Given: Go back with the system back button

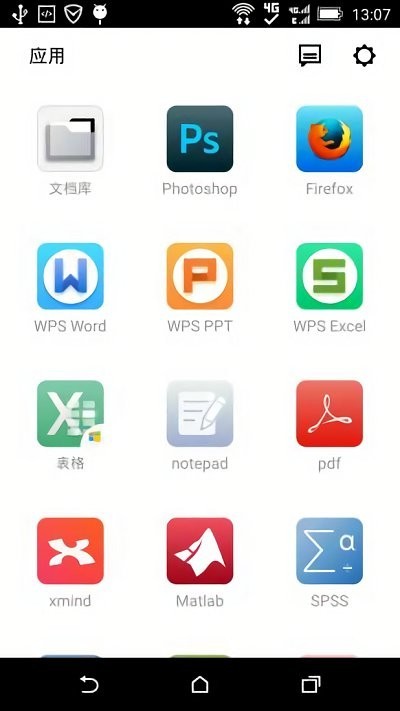Looking at the screenshot, I should tap(89, 684).
